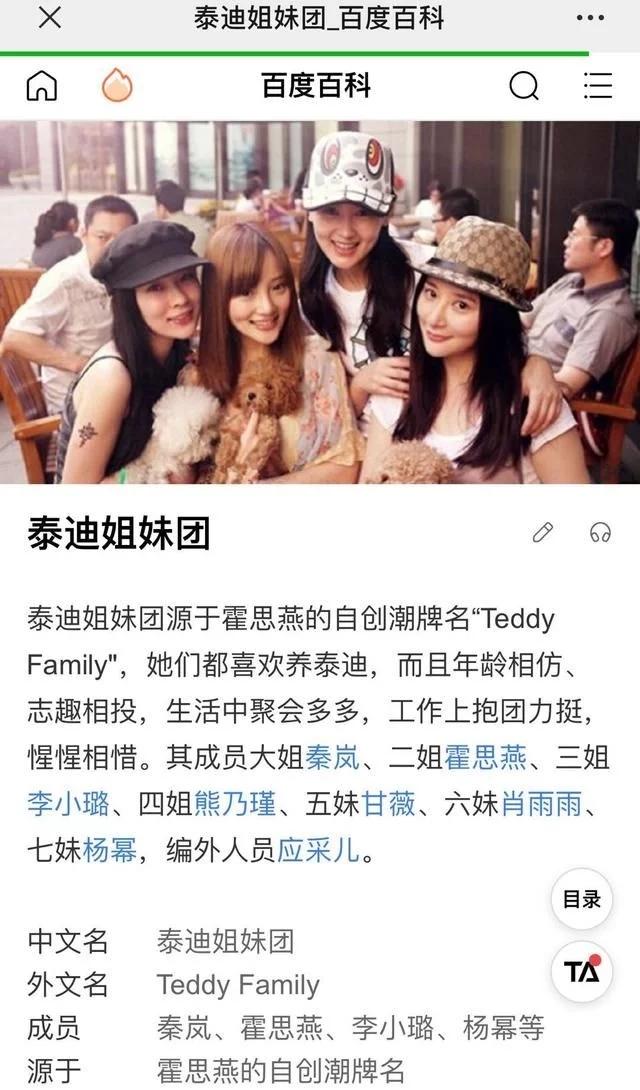Open the 秦岚 link

tap(333, 757)
